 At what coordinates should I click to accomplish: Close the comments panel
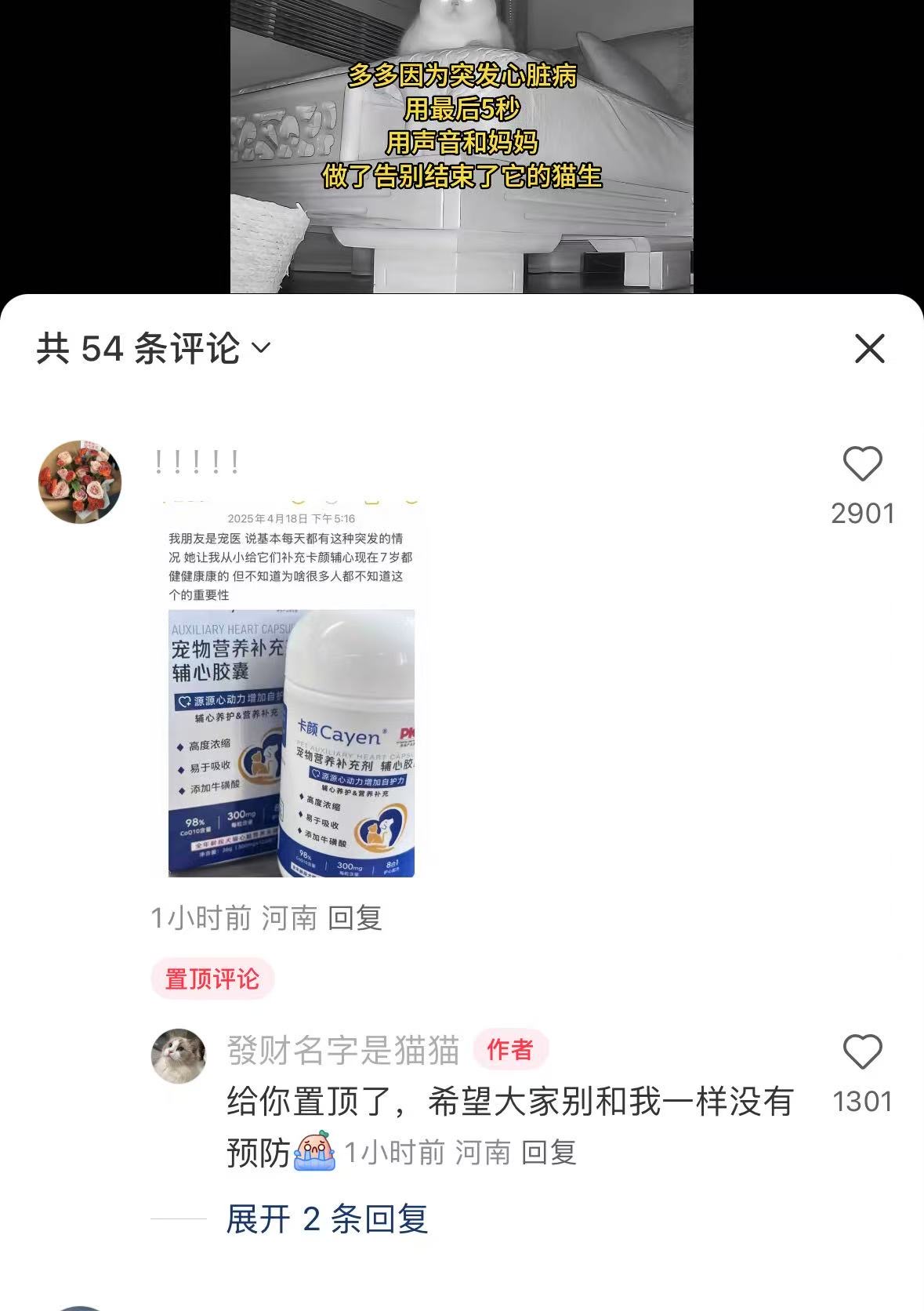(x=868, y=349)
